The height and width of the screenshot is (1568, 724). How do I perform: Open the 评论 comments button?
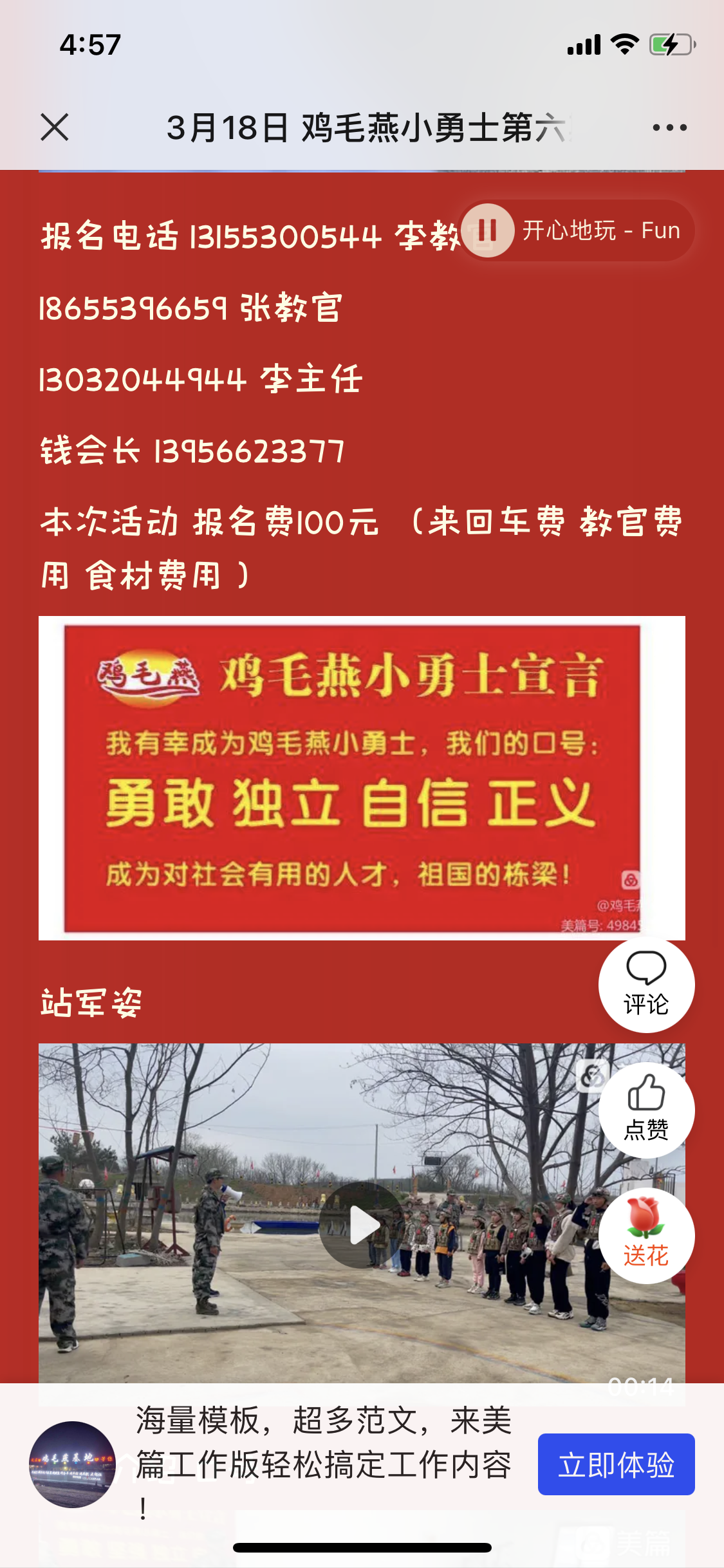coord(646,985)
